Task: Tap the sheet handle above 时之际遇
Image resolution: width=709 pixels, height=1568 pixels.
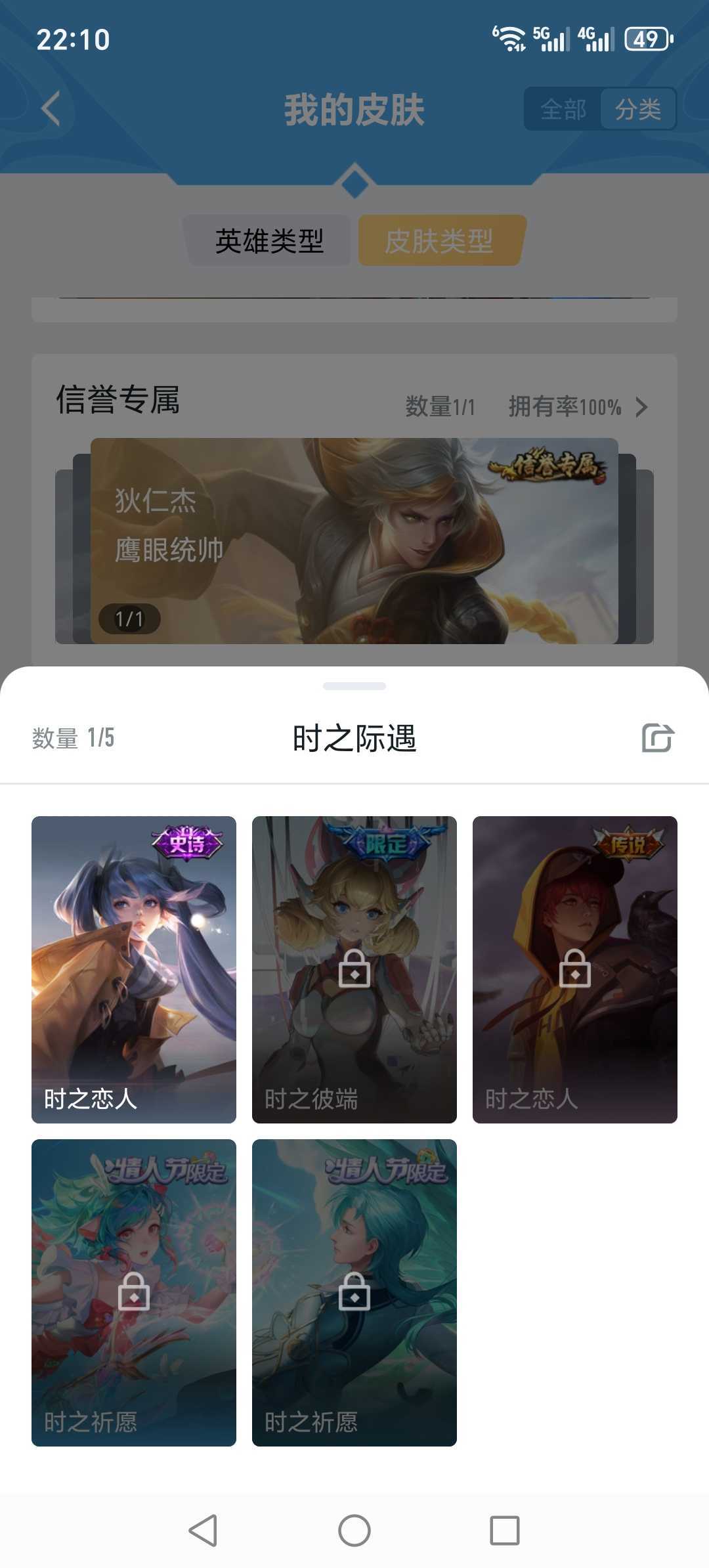Action: coord(354,686)
